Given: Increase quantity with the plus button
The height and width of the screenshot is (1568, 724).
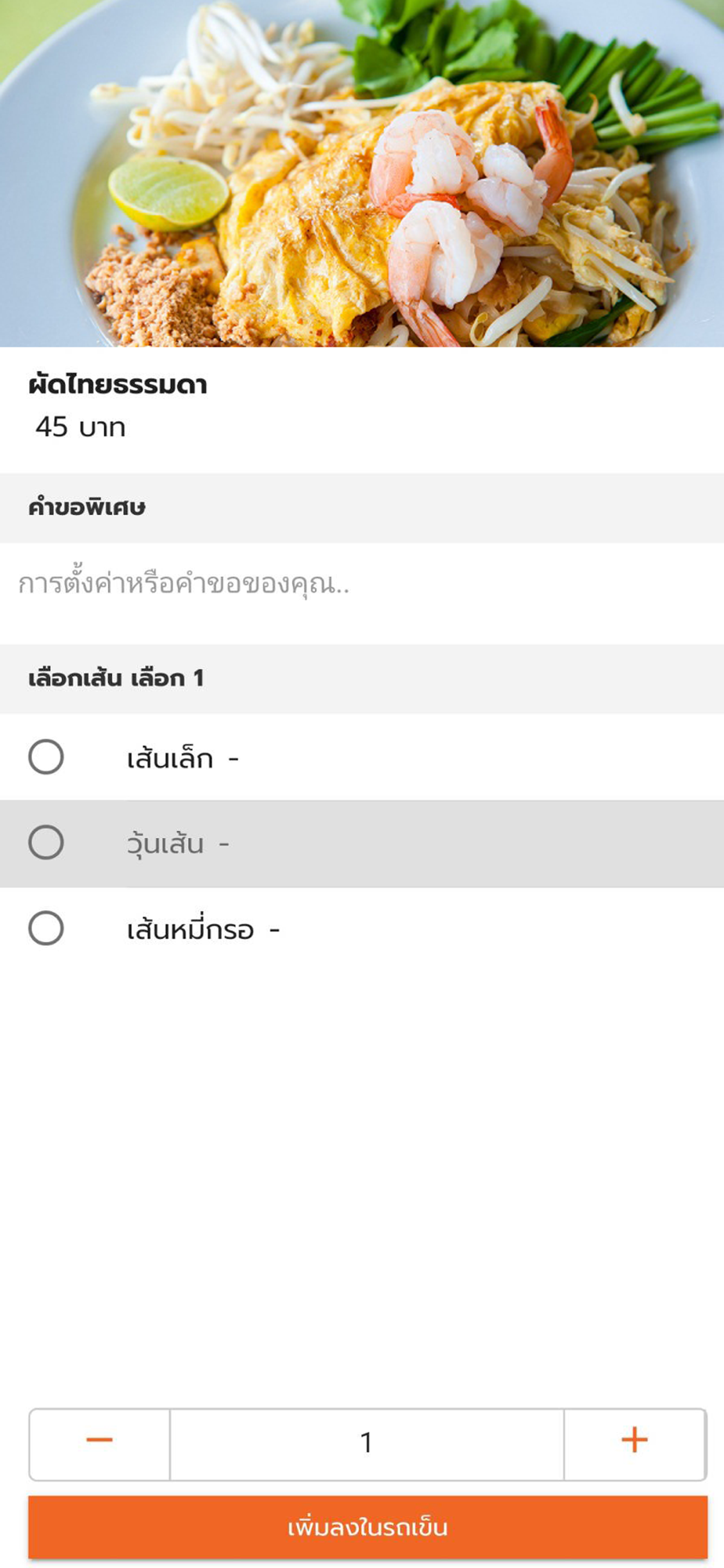Looking at the screenshot, I should 635,1444.
